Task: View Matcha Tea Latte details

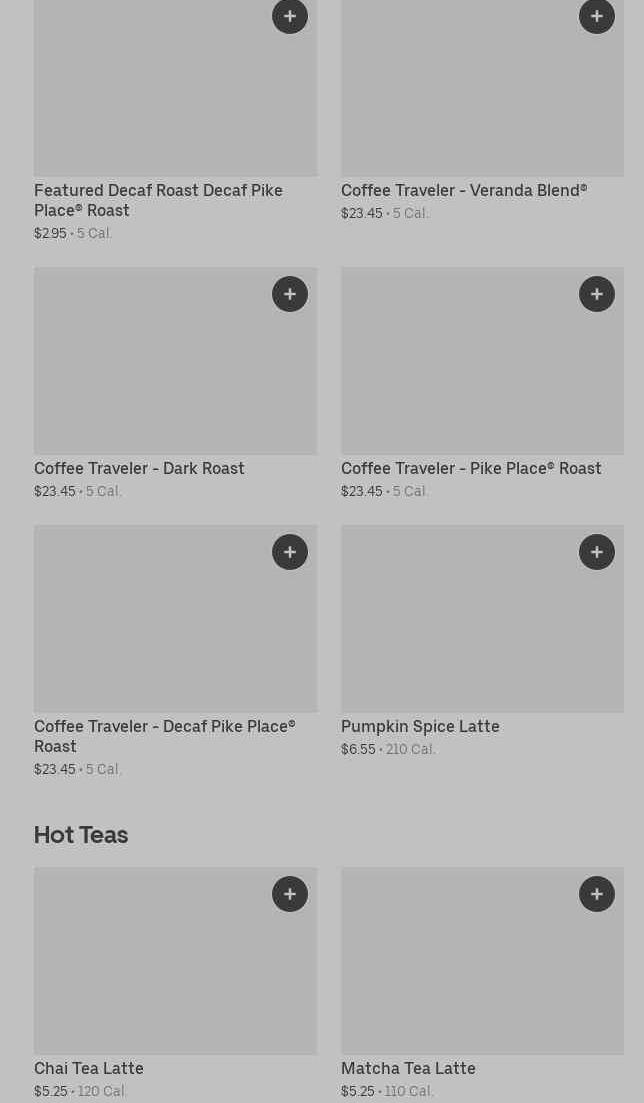Action: pyautogui.click(x=408, y=1069)
